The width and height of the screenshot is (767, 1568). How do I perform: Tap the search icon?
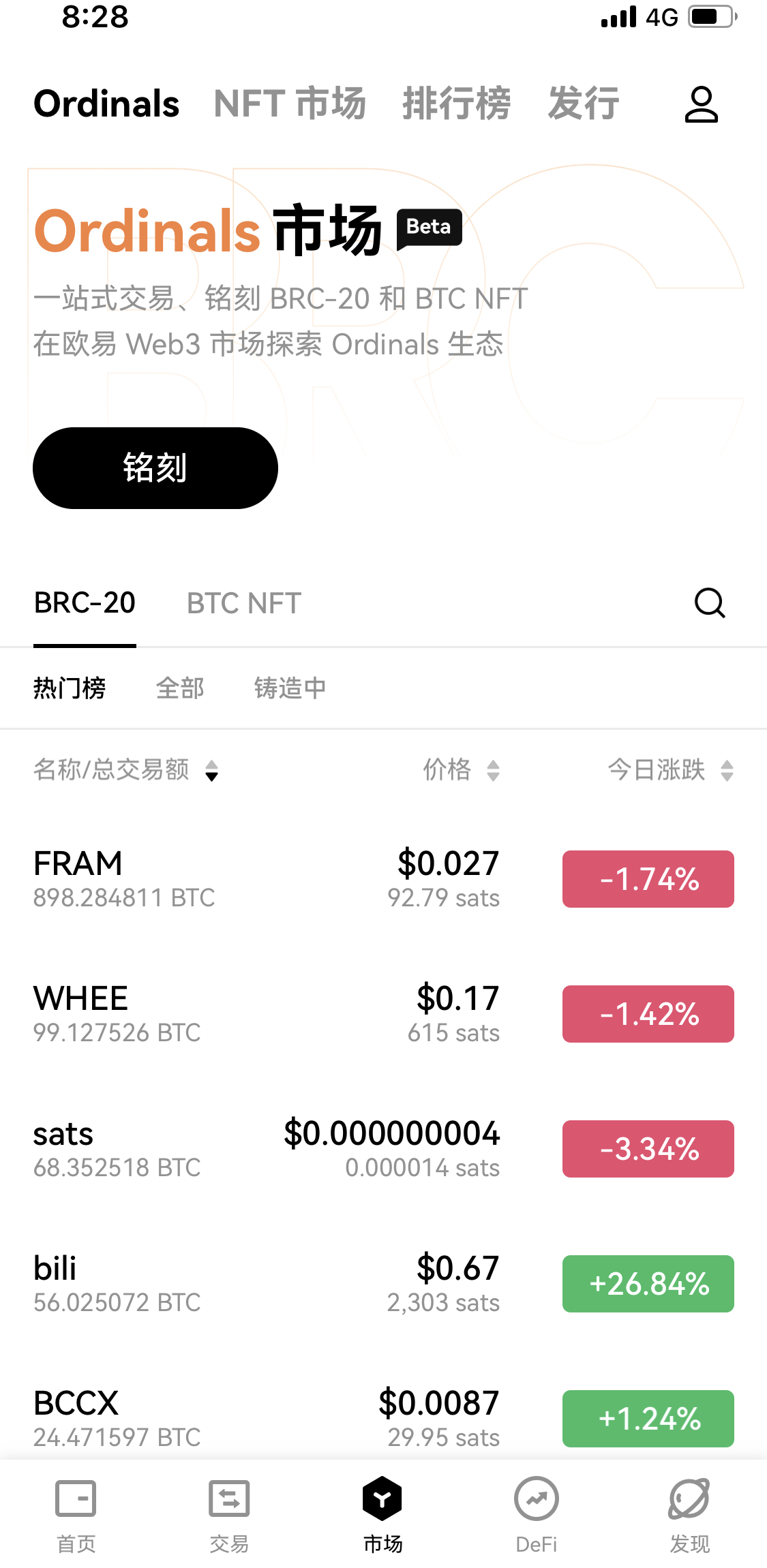709,602
